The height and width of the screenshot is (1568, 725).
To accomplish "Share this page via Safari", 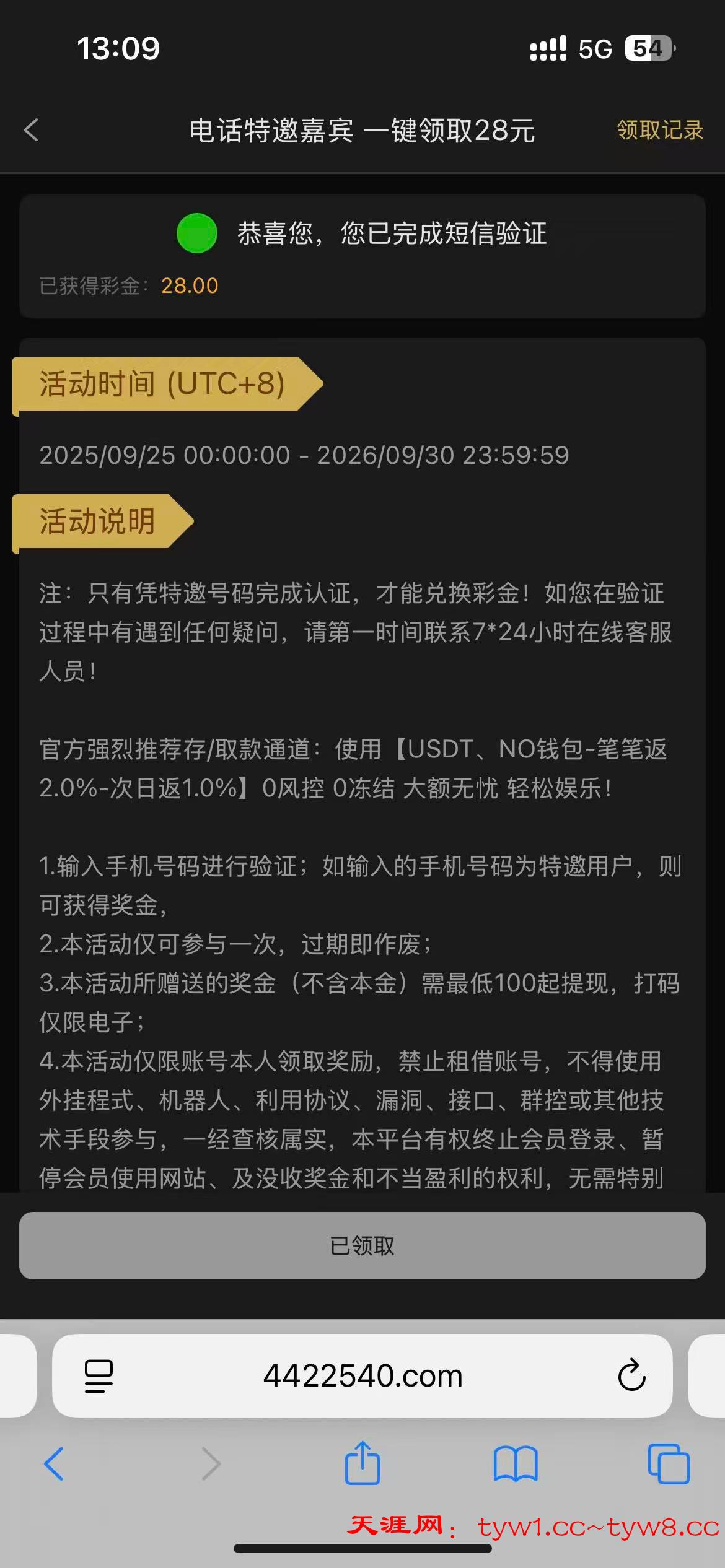I will 362,1463.
